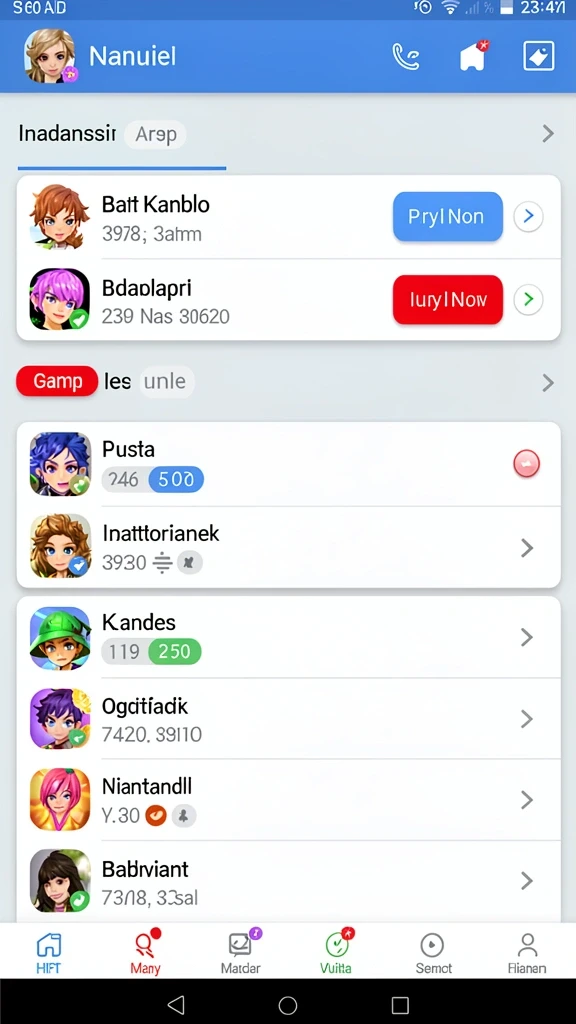The width and height of the screenshot is (576, 1024).
Task: Open the Ogditiadk entry
Action: (288, 719)
